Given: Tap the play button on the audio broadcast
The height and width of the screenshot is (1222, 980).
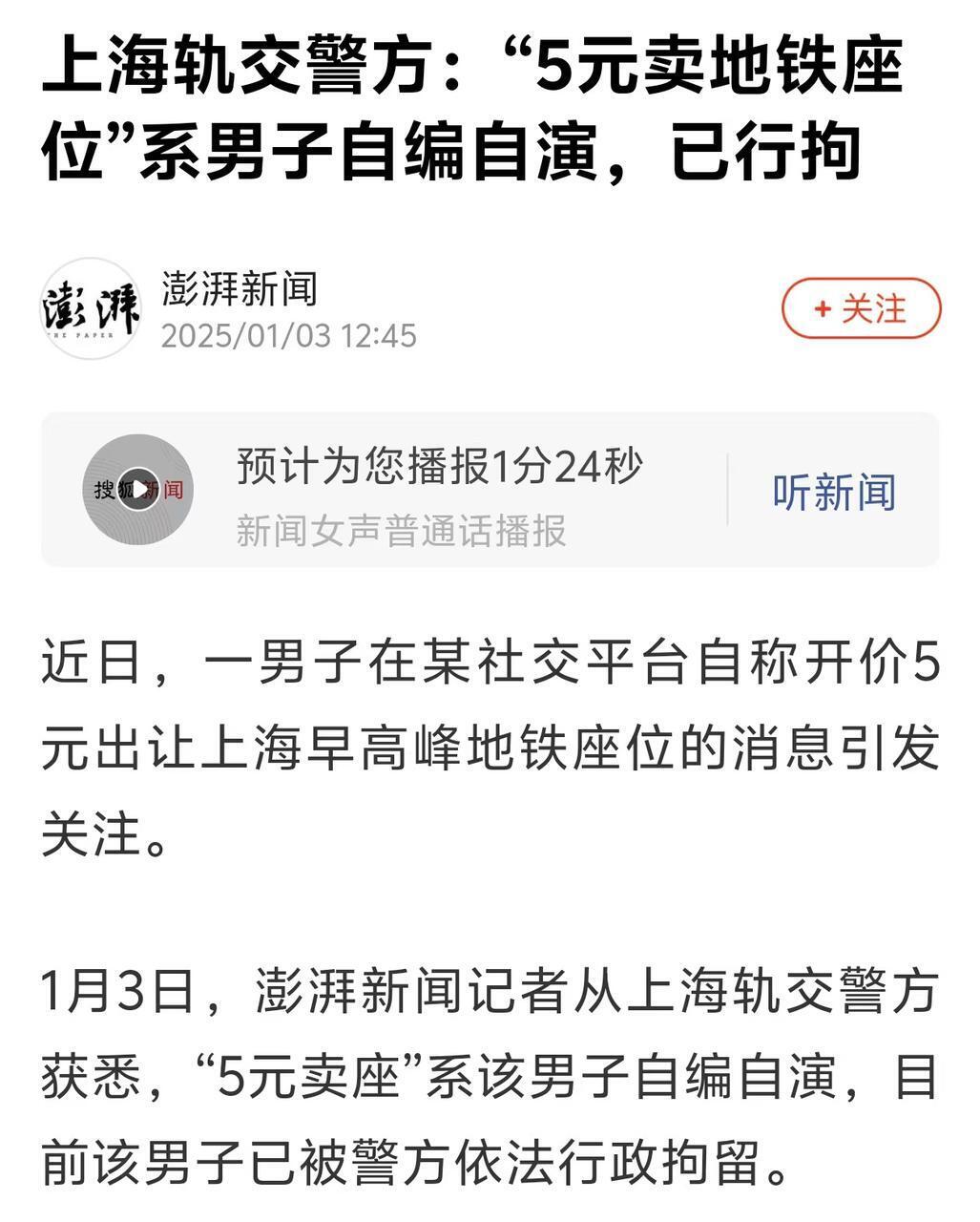Looking at the screenshot, I should pos(139,491).
